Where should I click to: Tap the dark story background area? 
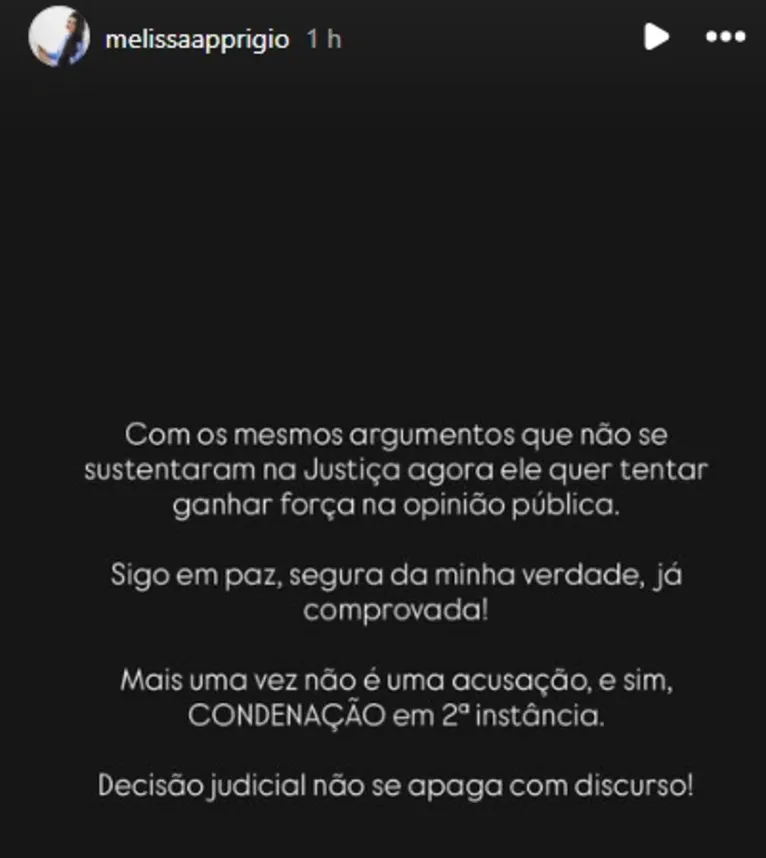coord(383,250)
